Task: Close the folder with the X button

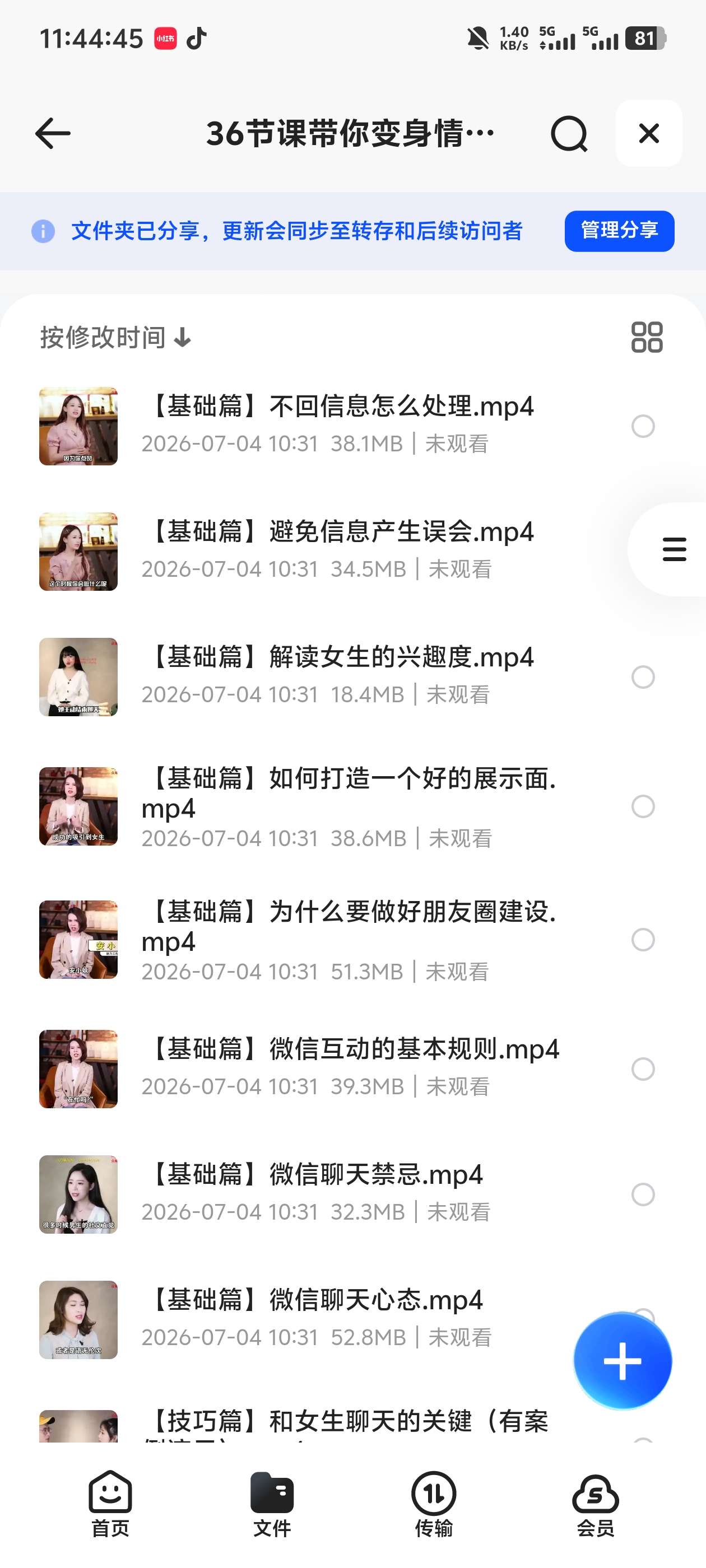Action: pyautogui.click(x=649, y=133)
